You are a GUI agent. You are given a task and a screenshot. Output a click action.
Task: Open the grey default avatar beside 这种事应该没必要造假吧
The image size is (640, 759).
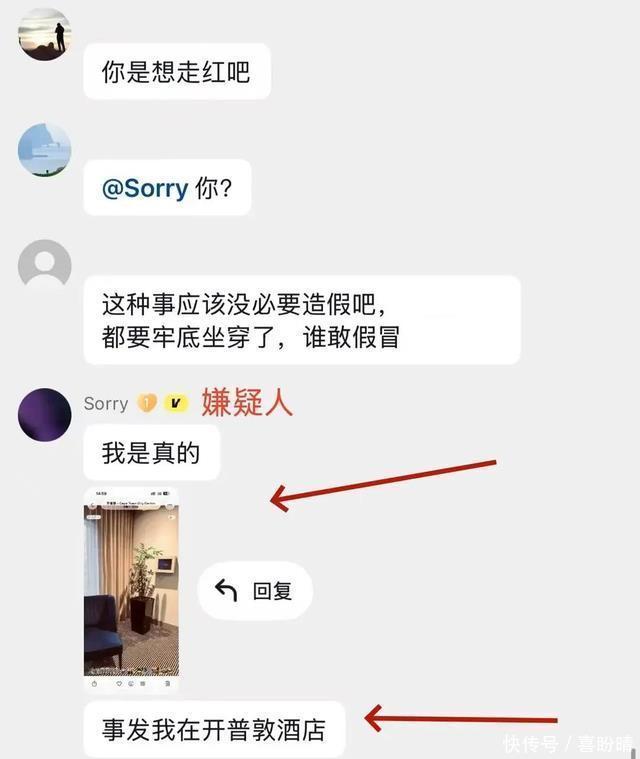point(45,265)
